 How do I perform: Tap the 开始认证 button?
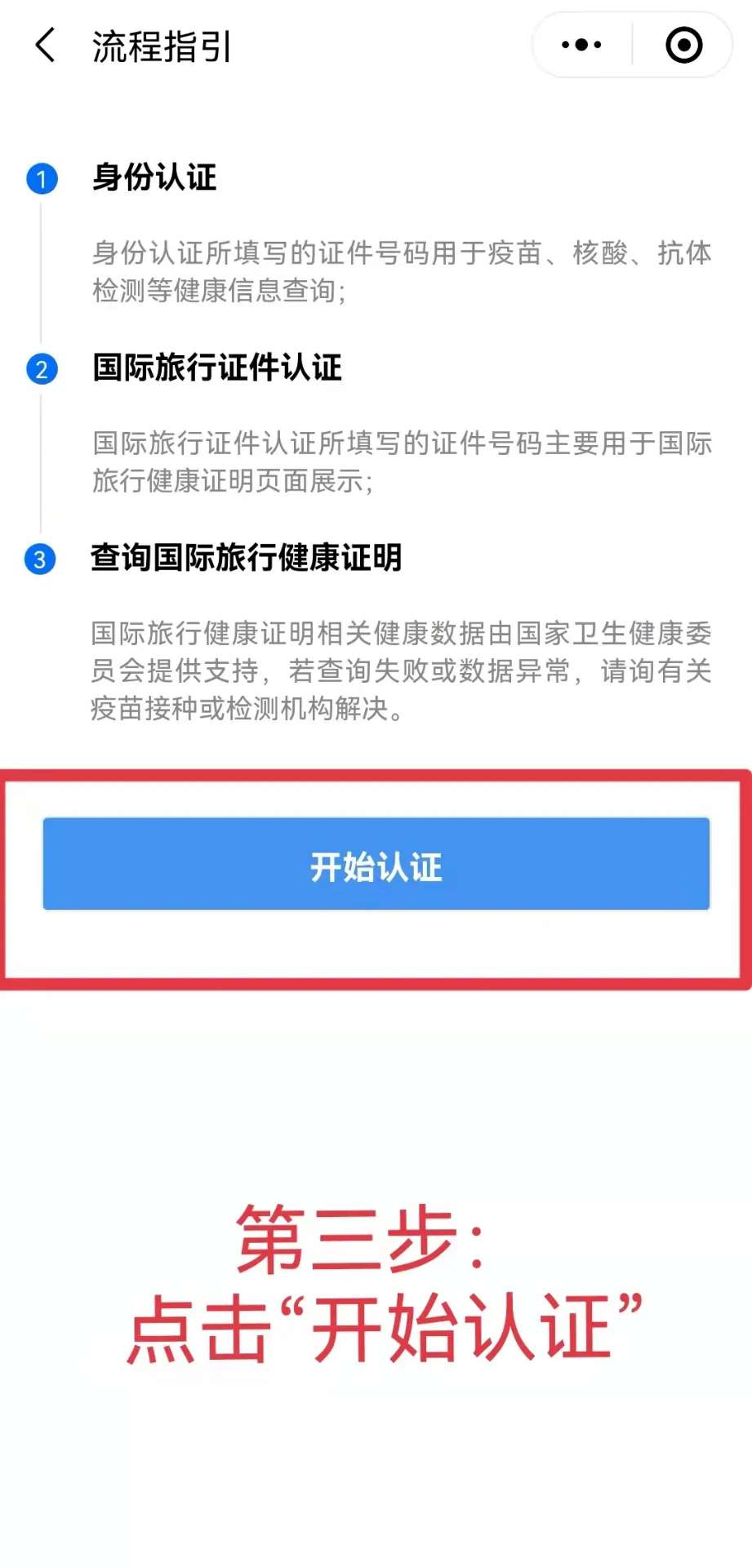point(376,865)
